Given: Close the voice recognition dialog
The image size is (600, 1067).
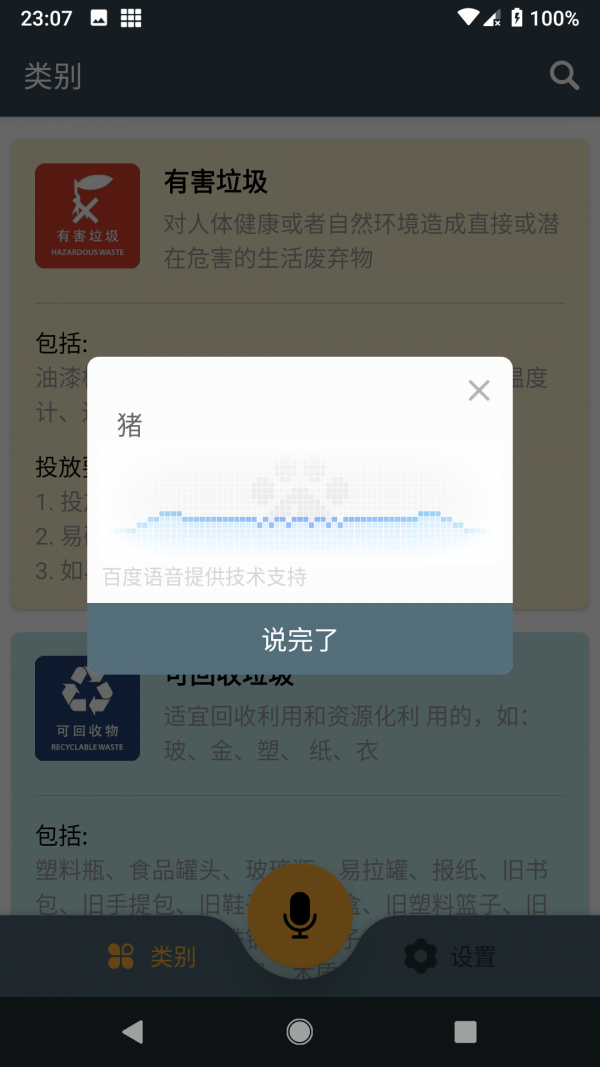Looking at the screenshot, I should click(479, 391).
